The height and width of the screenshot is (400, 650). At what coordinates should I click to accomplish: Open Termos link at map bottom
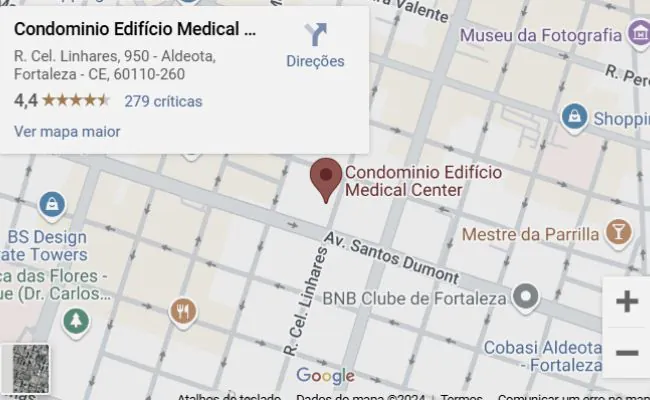tap(461, 396)
